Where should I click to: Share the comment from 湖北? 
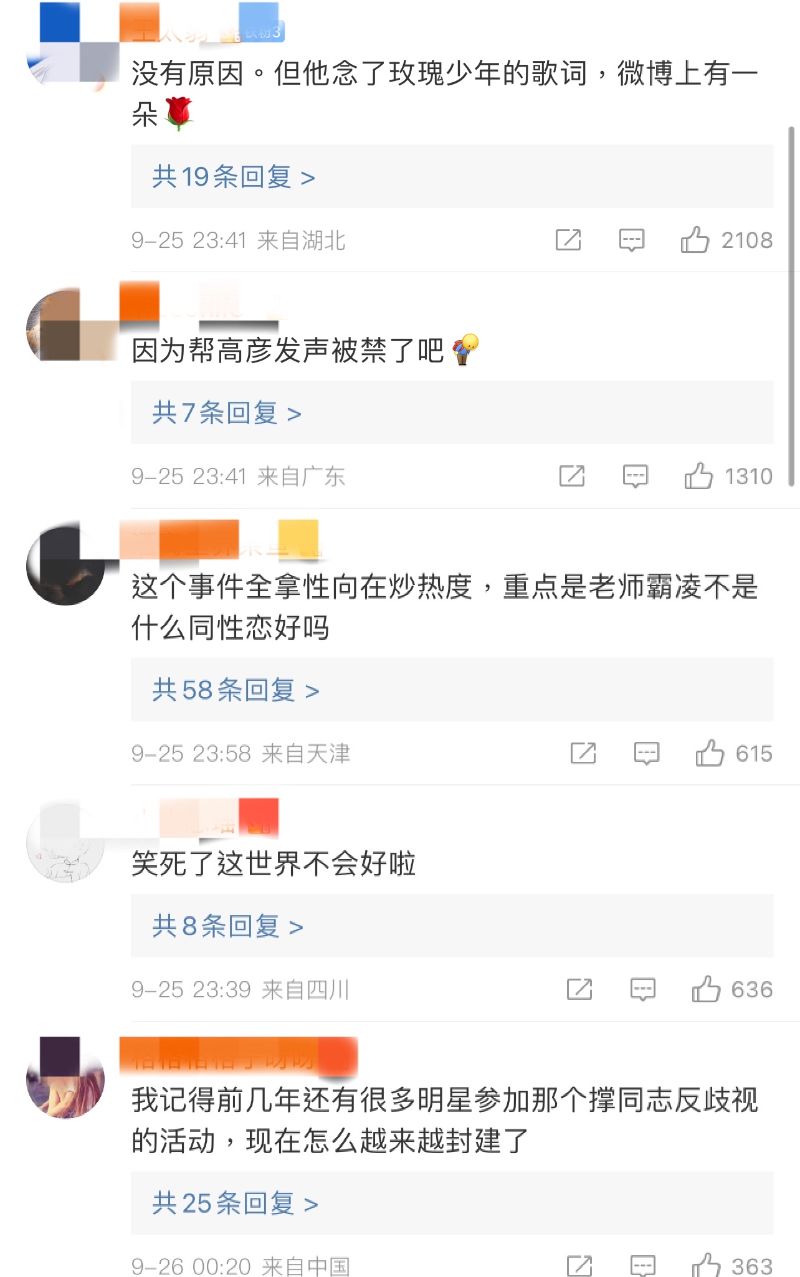click(x=568, y=240)
